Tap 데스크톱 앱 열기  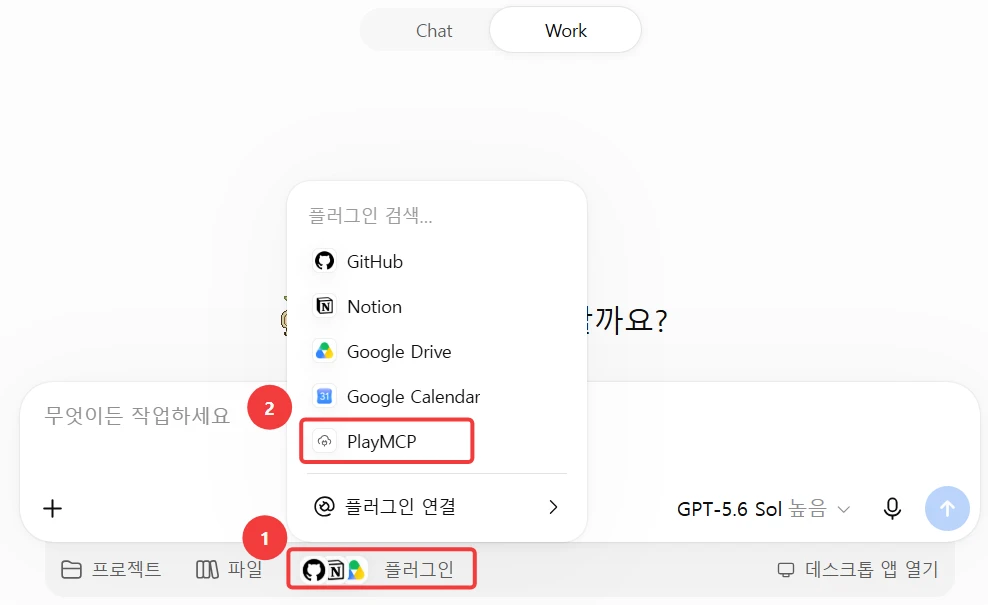(858, 570)
